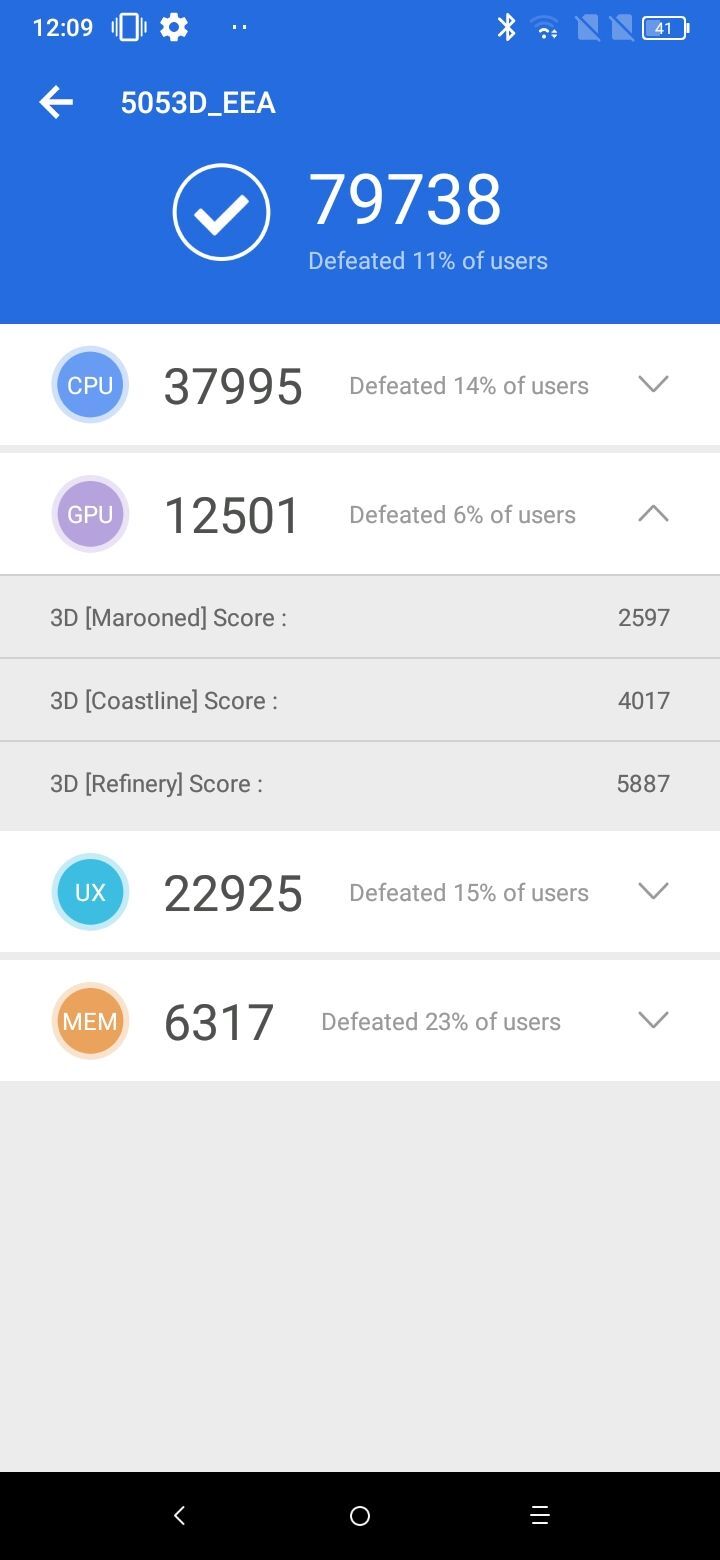Expand the CPU score details

click(653, 385)
